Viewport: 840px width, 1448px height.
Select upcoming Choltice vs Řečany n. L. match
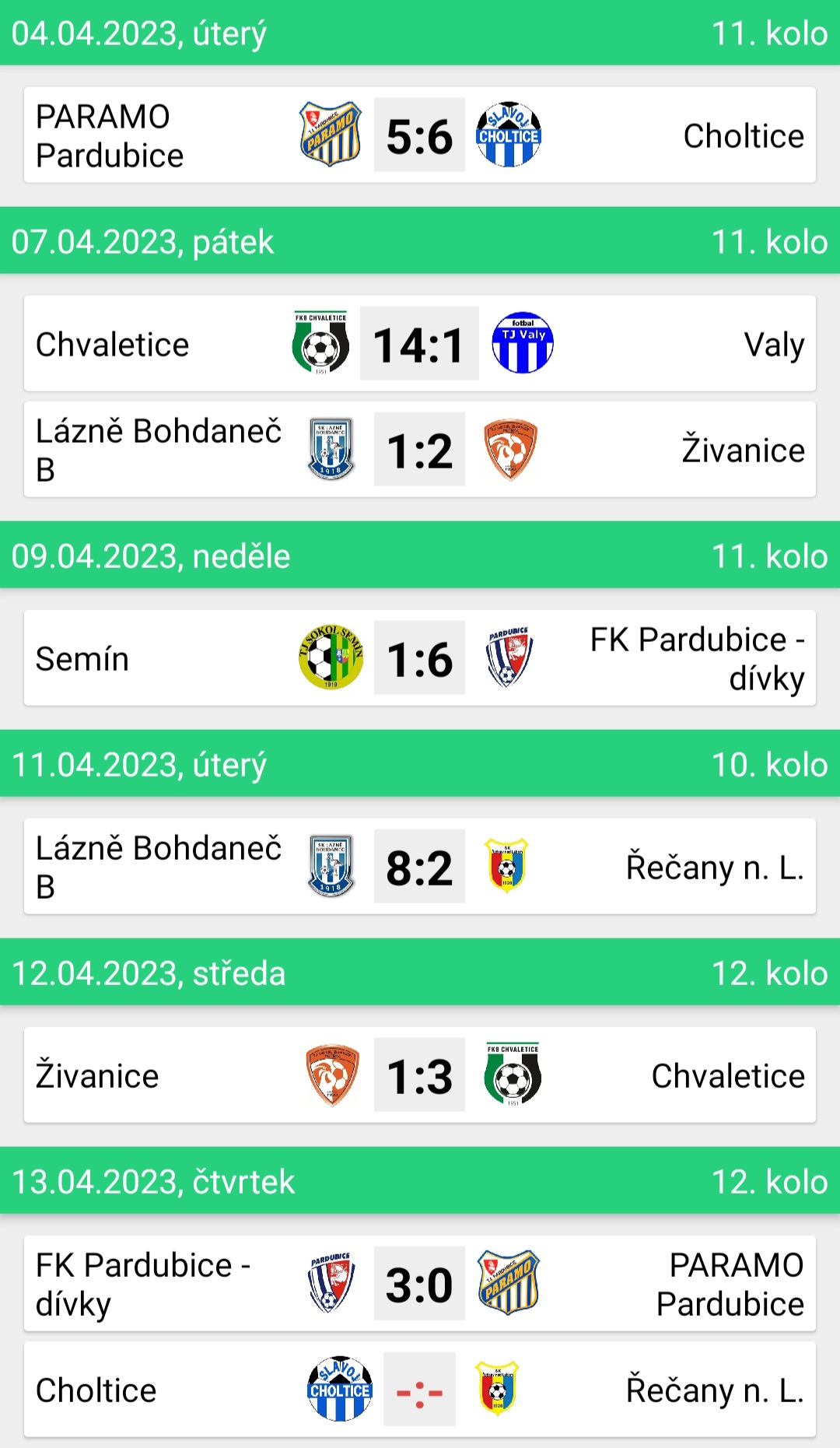pos(419,1390)
